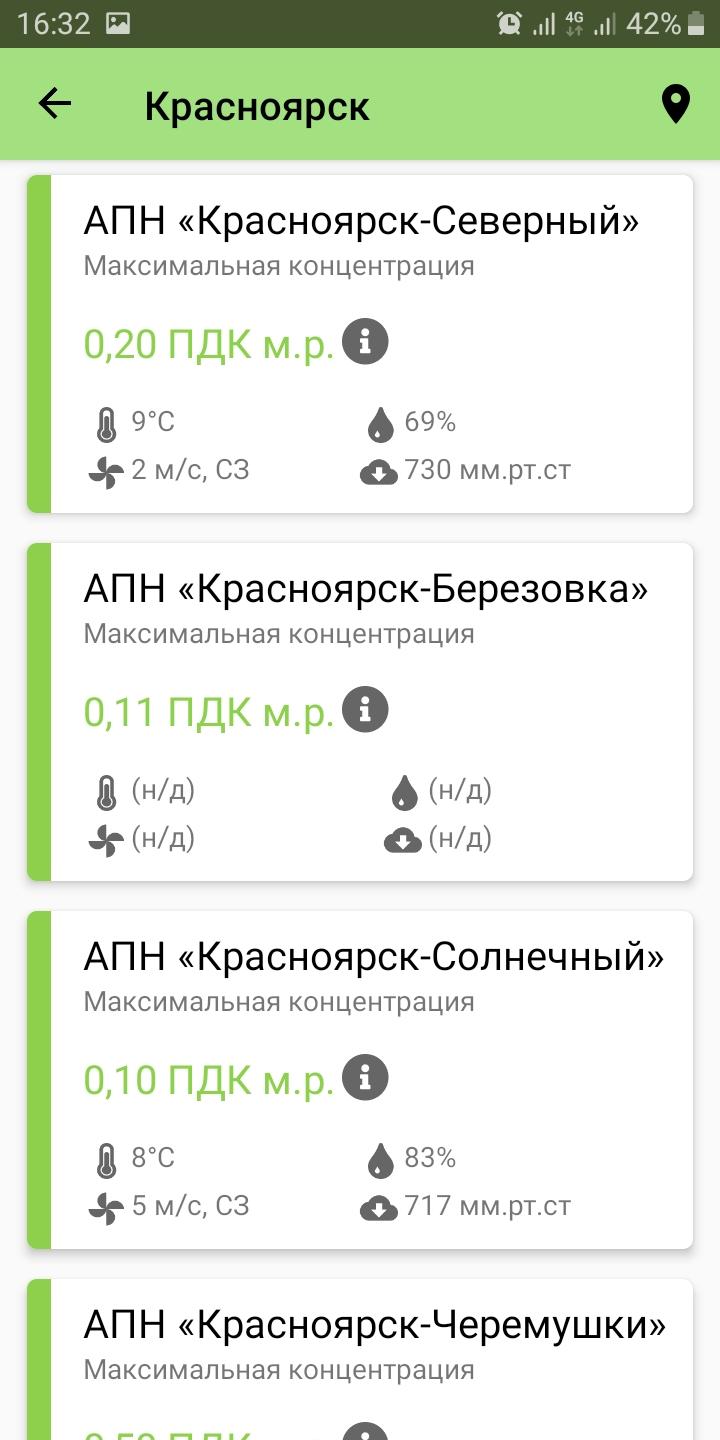Show info for the 0,11 ПДК м.р. value
720x1440 pixels.
365,711
